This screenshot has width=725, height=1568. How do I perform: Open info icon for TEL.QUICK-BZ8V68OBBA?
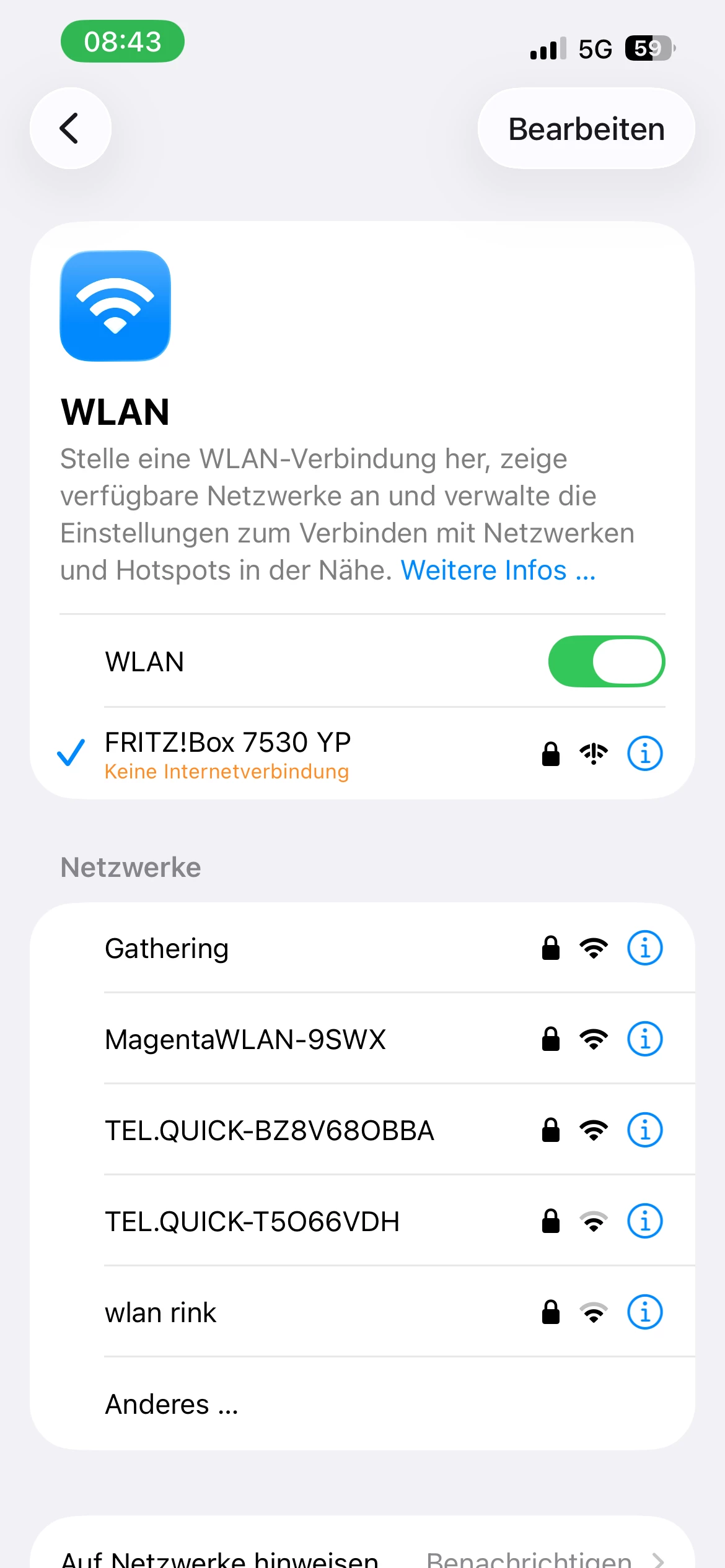tap(644, 1130)
